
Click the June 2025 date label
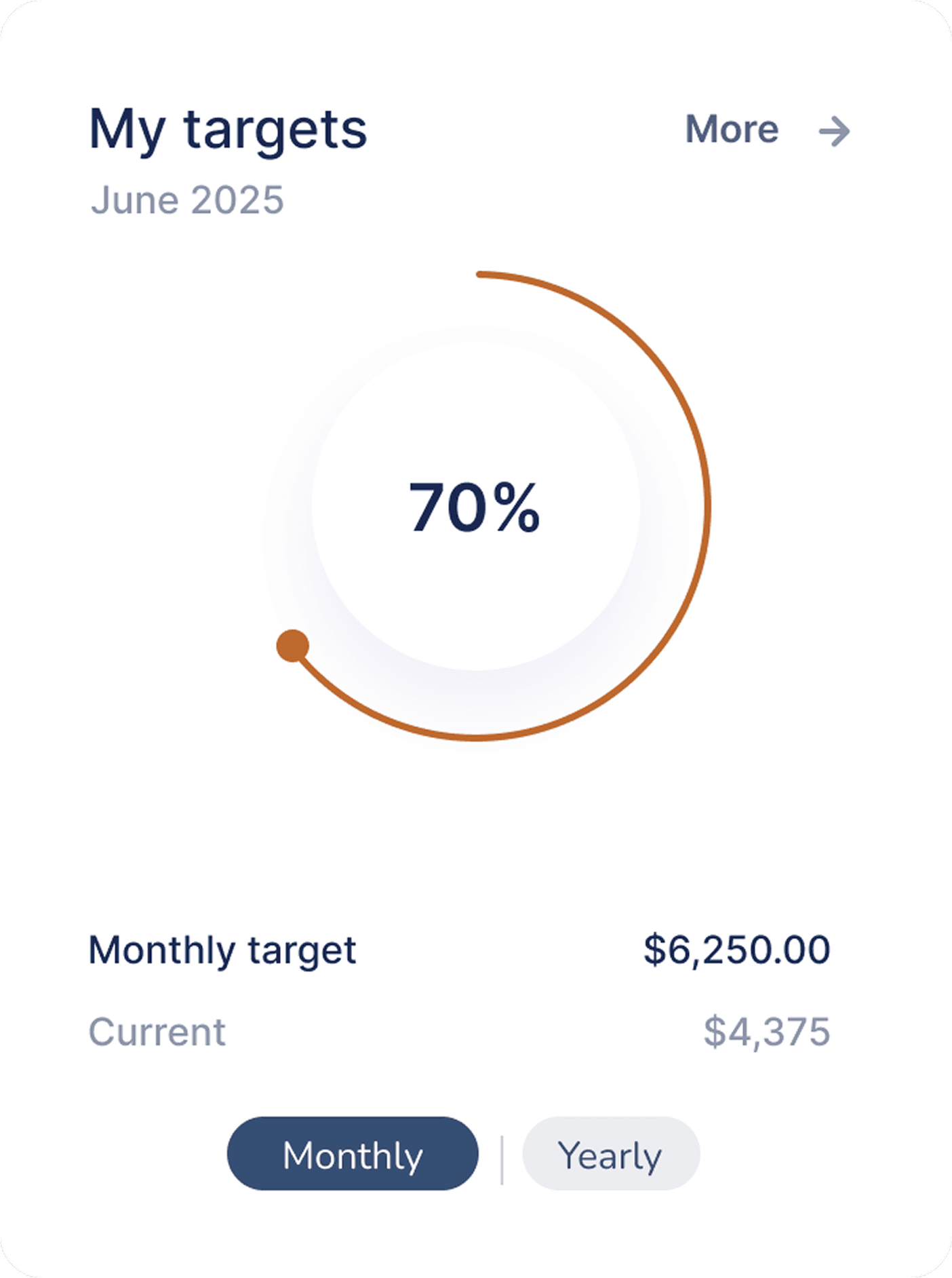(187, 199)
